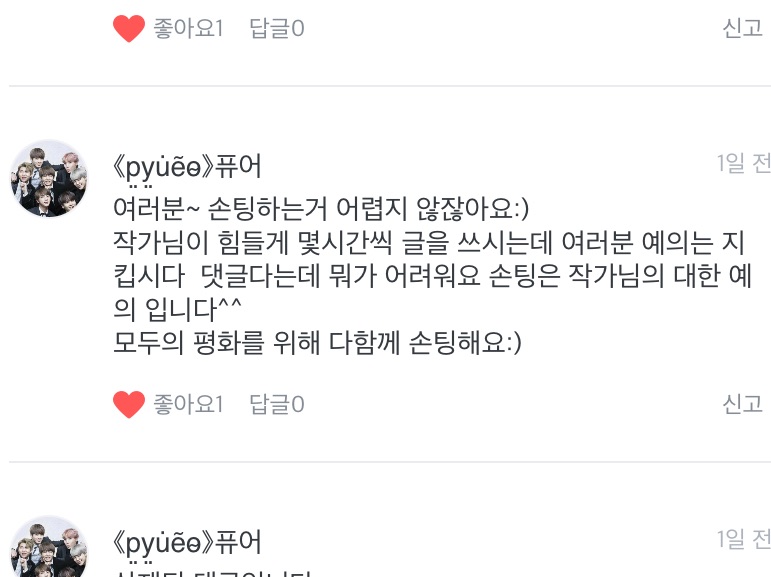The image size is (771, 577).
Task: Open 답글0 replies under the 모두의 평화를 comment
Action: tap(276, 405)
